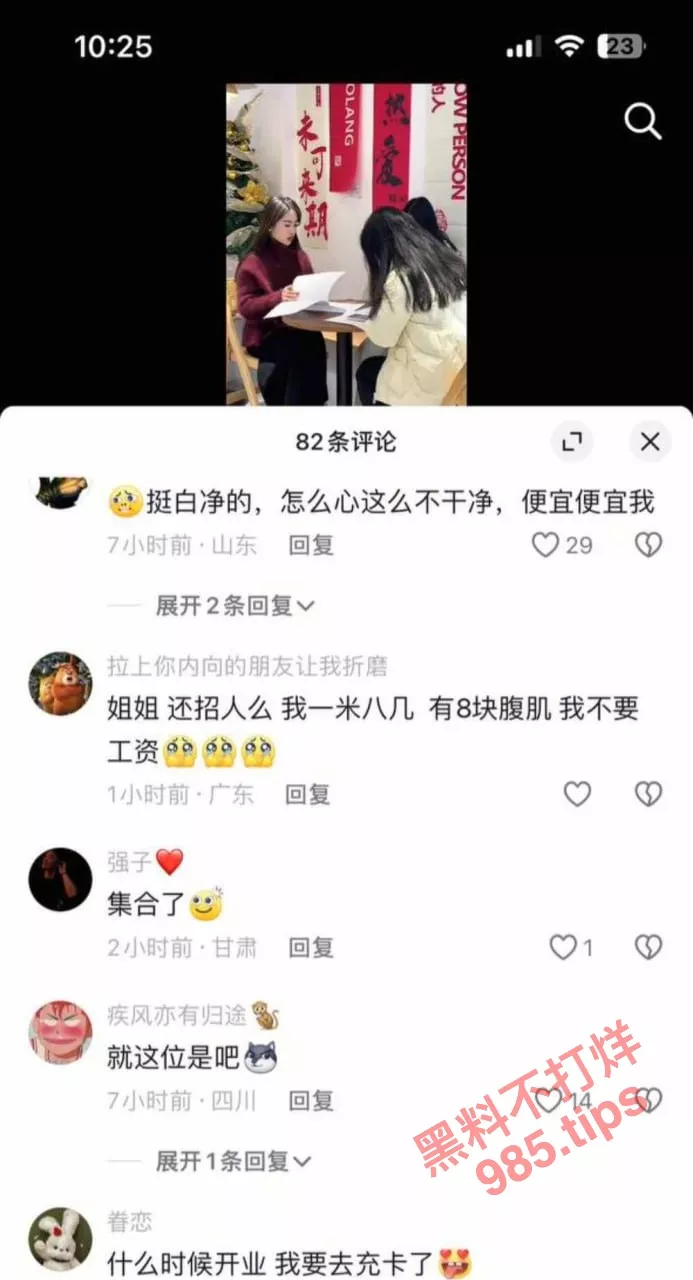
Task: Open 眷恋's profile avatar
Action: point(60,1238)
